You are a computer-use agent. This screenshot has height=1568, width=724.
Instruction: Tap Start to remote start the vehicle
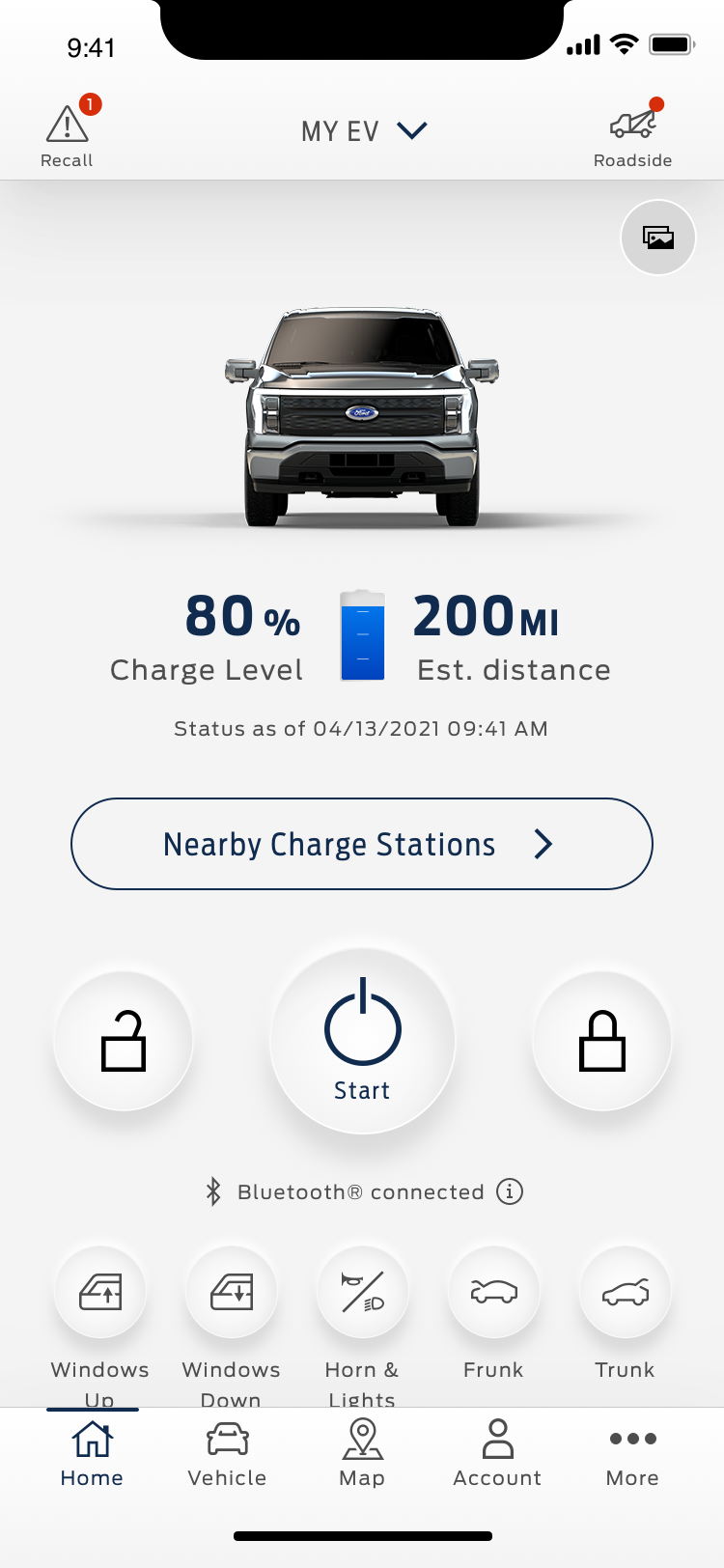point(362,1041)
